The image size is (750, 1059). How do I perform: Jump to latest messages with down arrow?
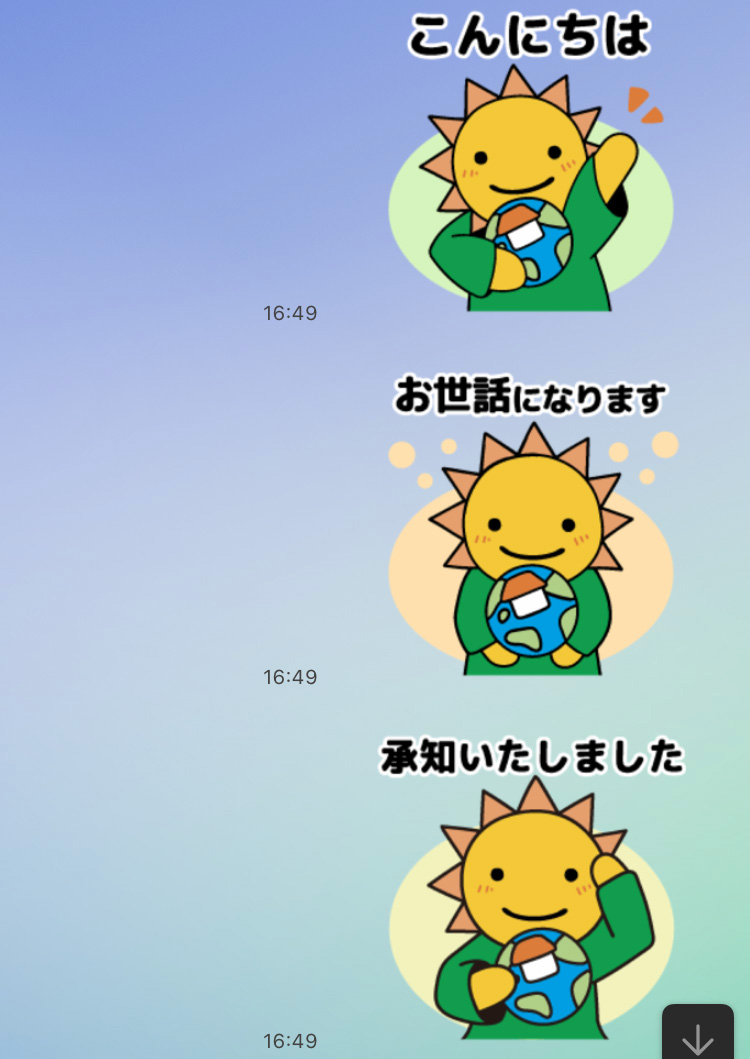698,1034
